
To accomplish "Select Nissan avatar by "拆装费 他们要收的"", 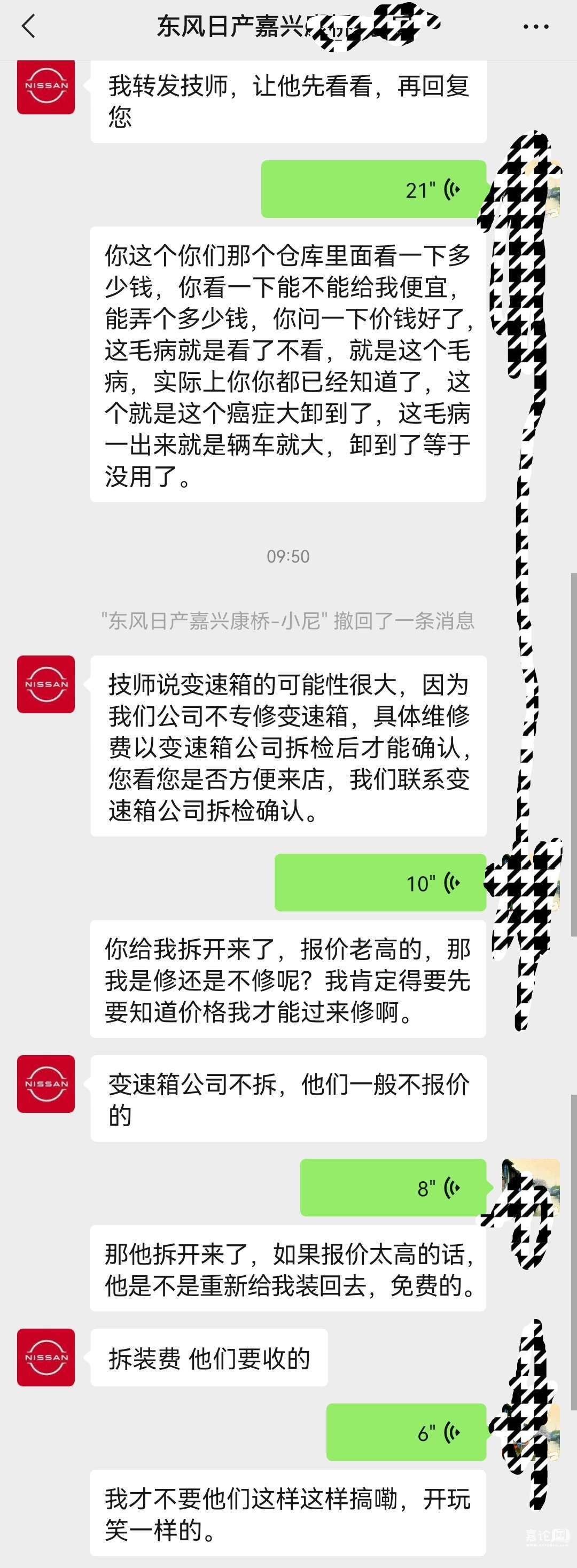I will (45, 1358).
